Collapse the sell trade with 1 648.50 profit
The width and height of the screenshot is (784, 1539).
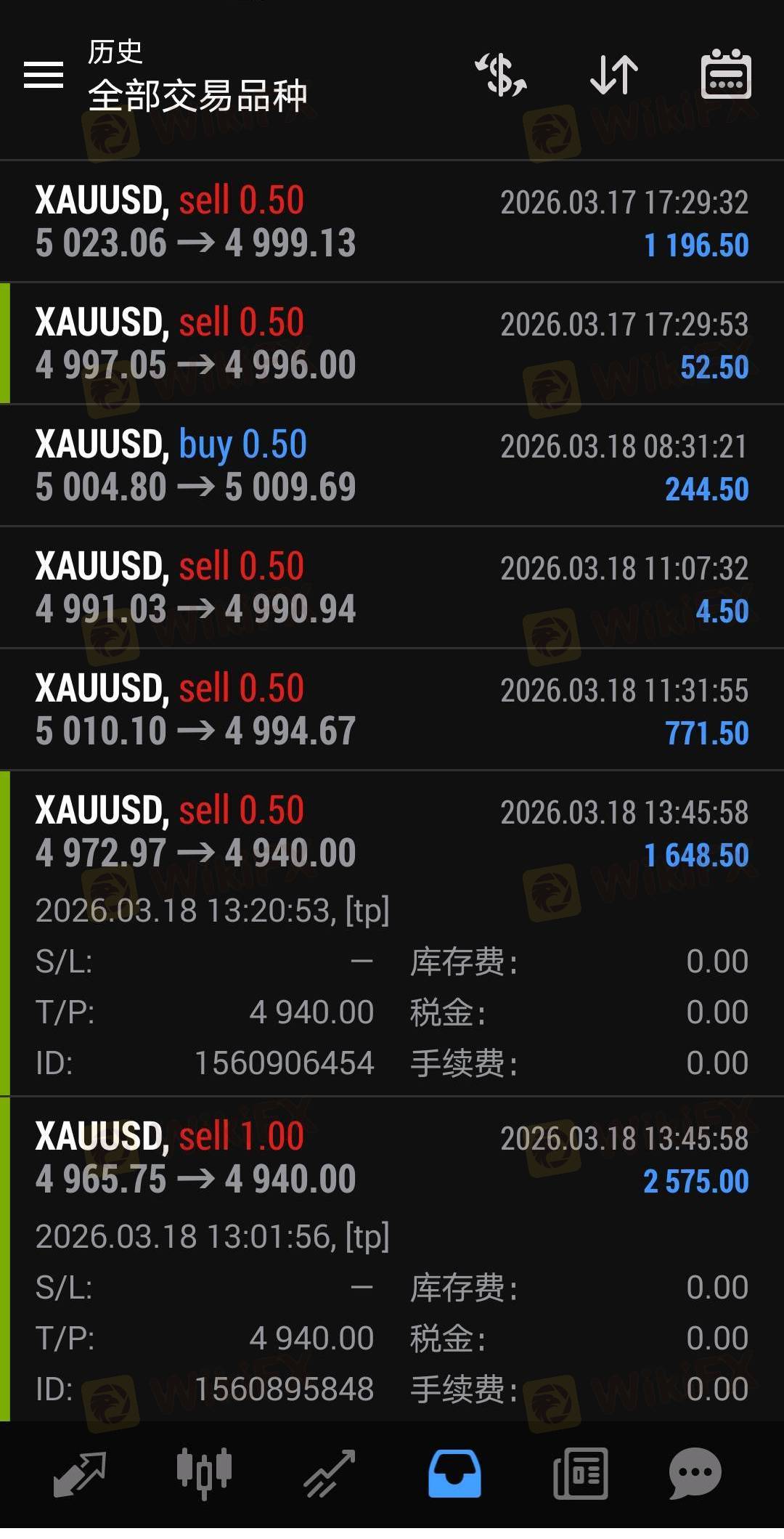392,832
